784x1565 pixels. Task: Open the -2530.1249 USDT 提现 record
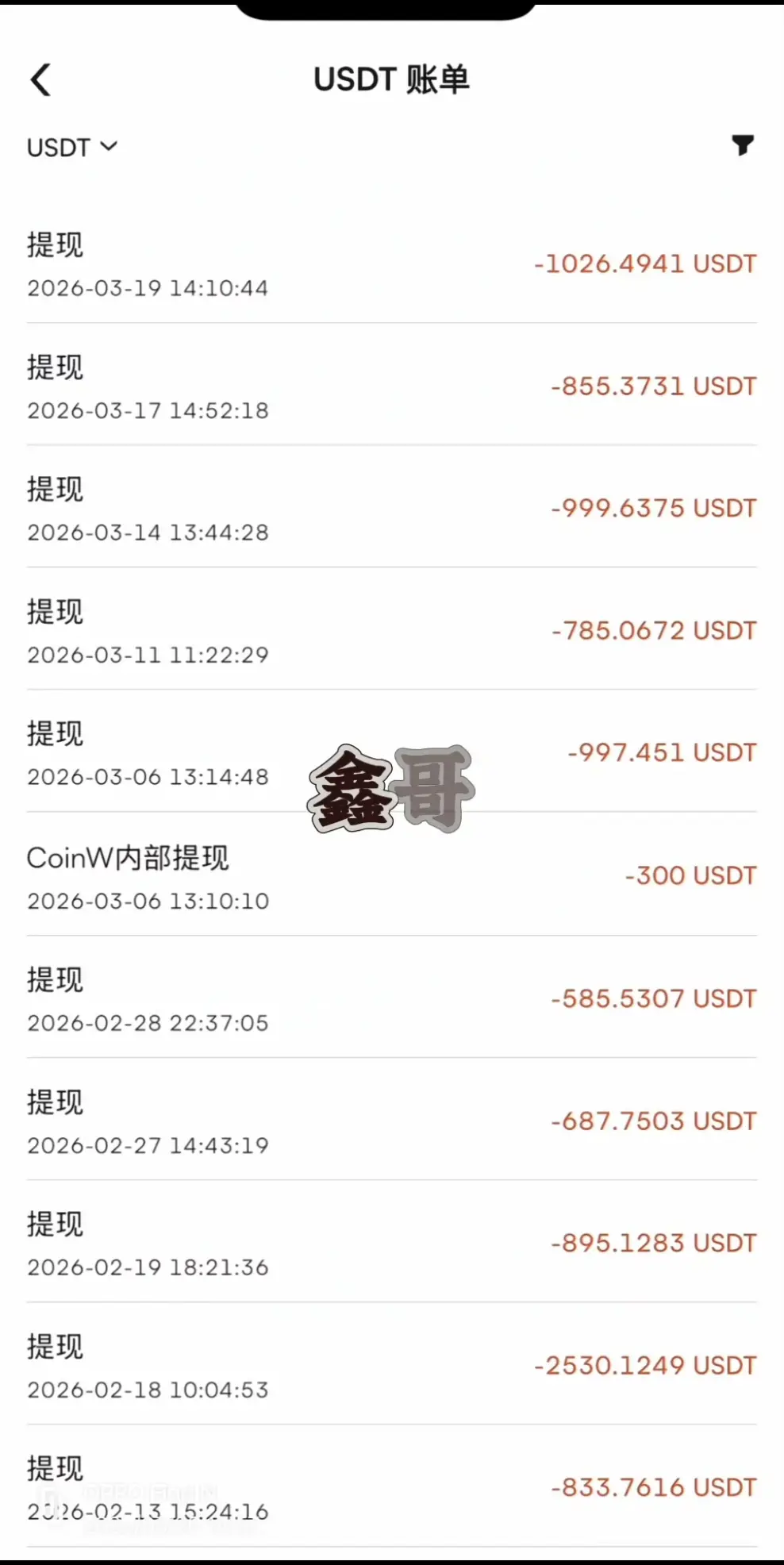392,1367
